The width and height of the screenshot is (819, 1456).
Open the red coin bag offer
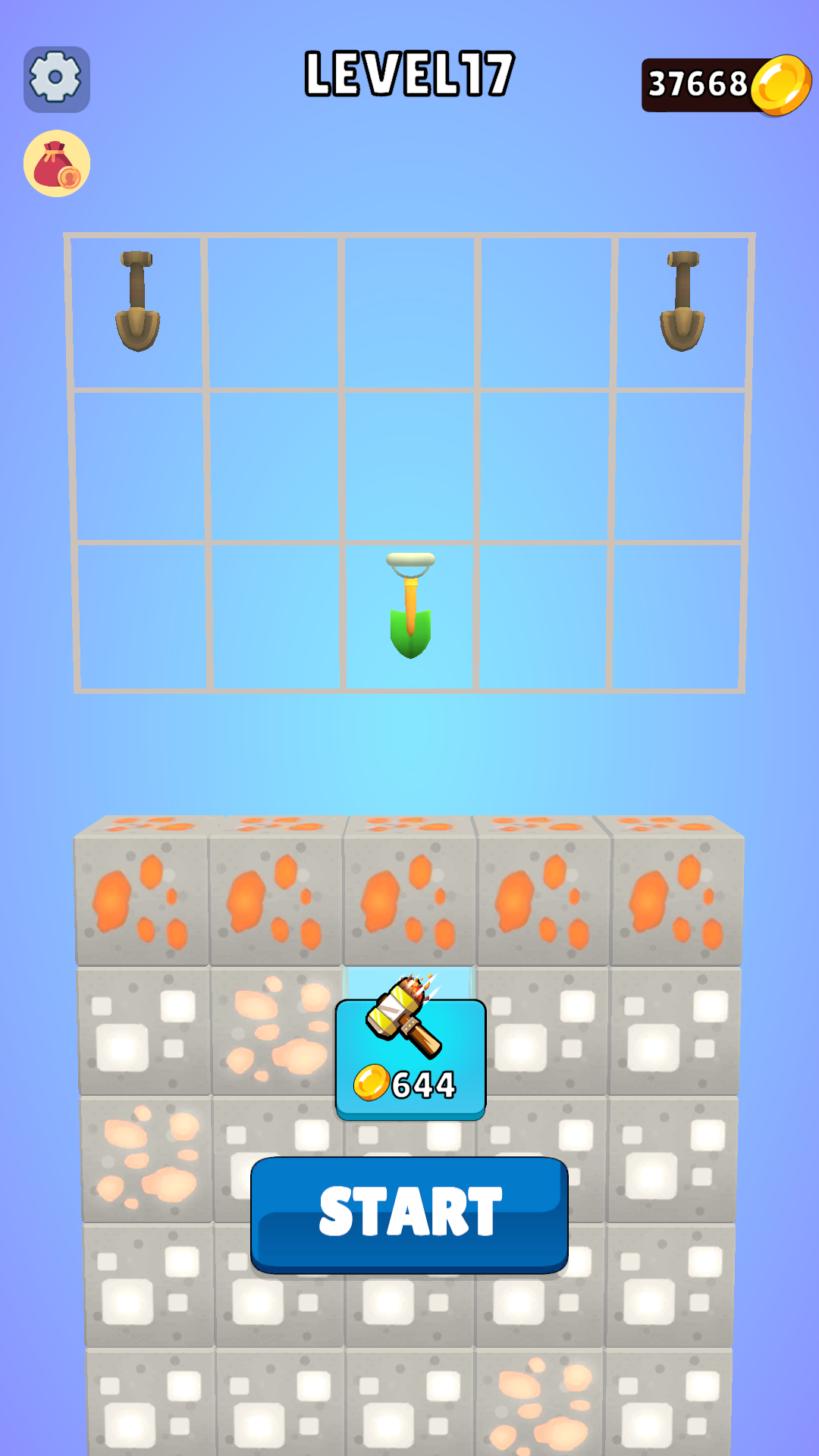(x=57, y=164)
